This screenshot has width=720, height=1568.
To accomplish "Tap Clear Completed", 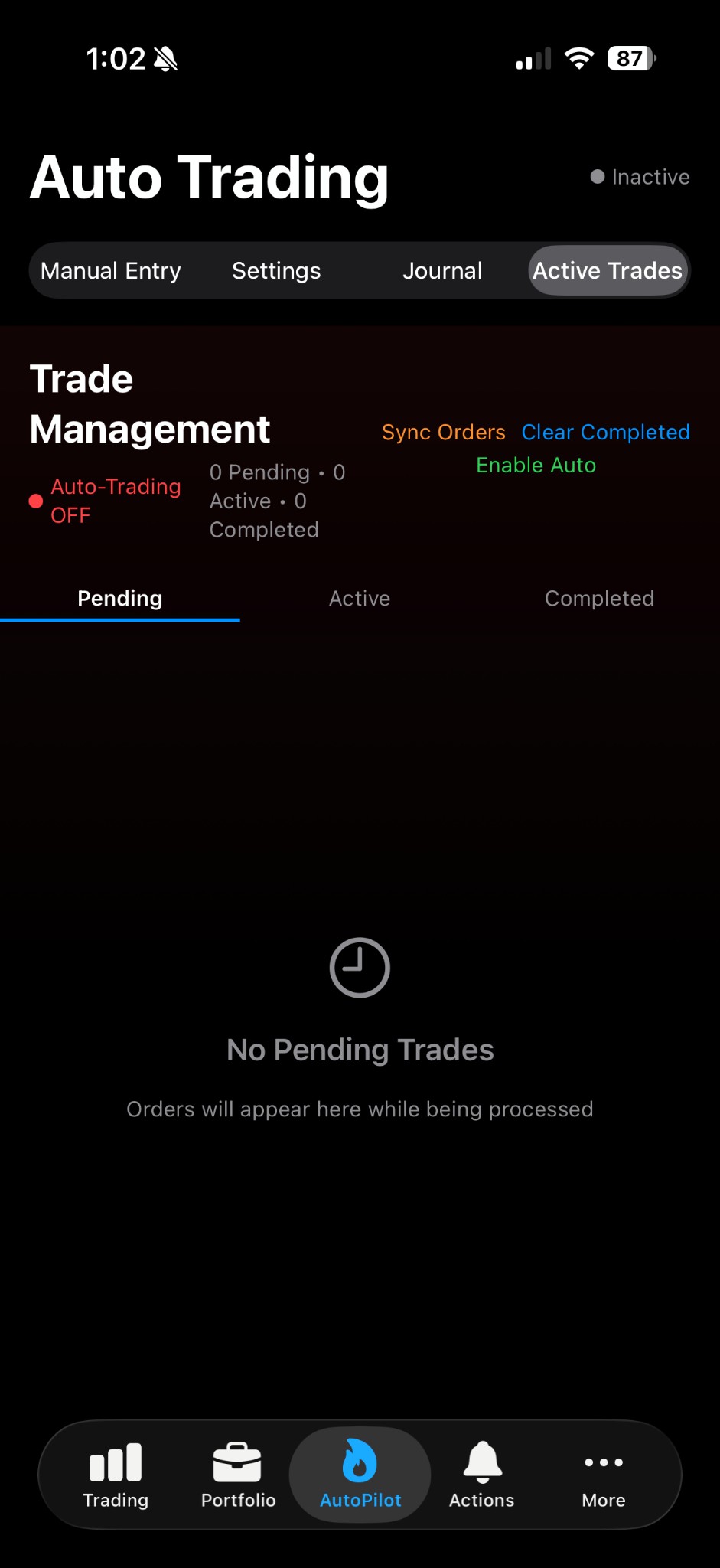I will click(605, 432).
